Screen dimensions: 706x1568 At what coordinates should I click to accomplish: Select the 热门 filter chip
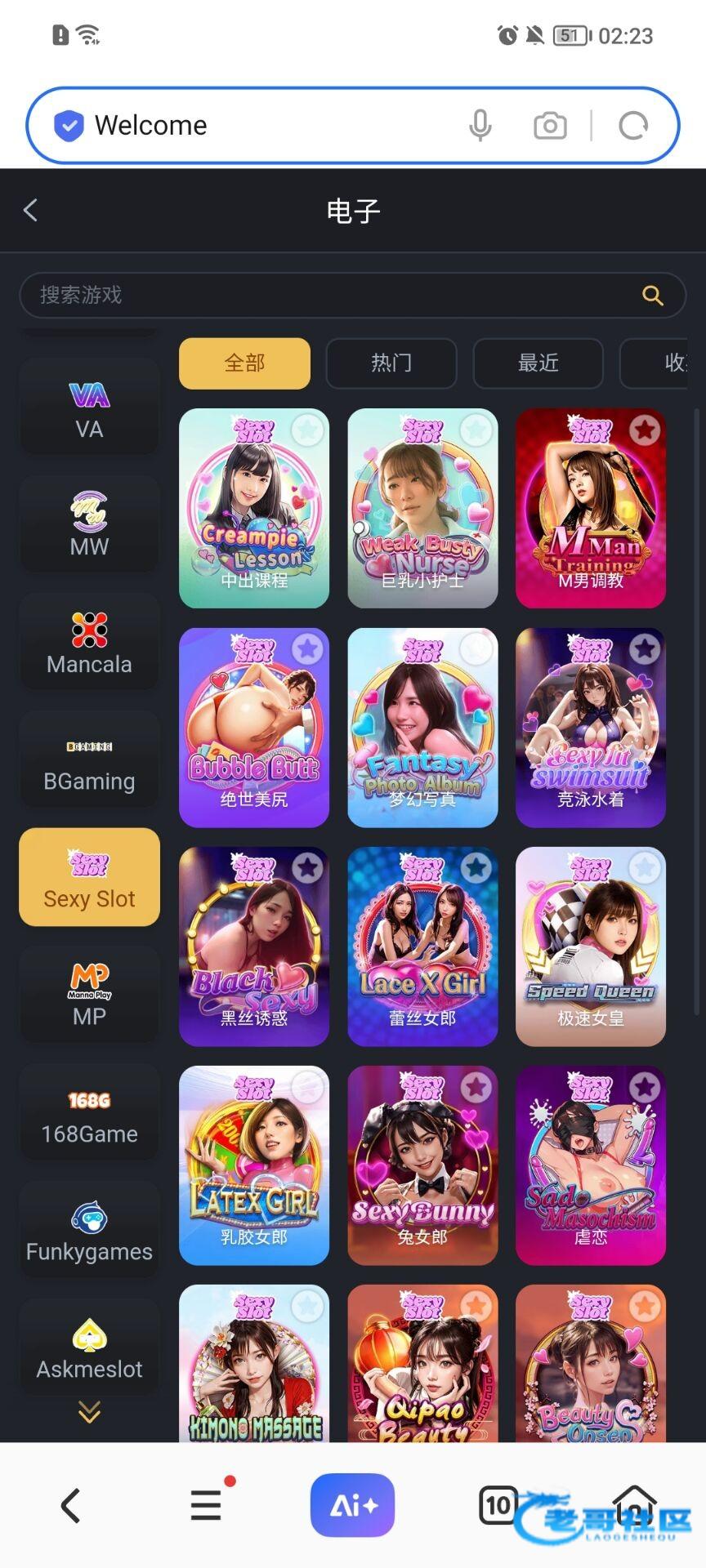[391, 363]
